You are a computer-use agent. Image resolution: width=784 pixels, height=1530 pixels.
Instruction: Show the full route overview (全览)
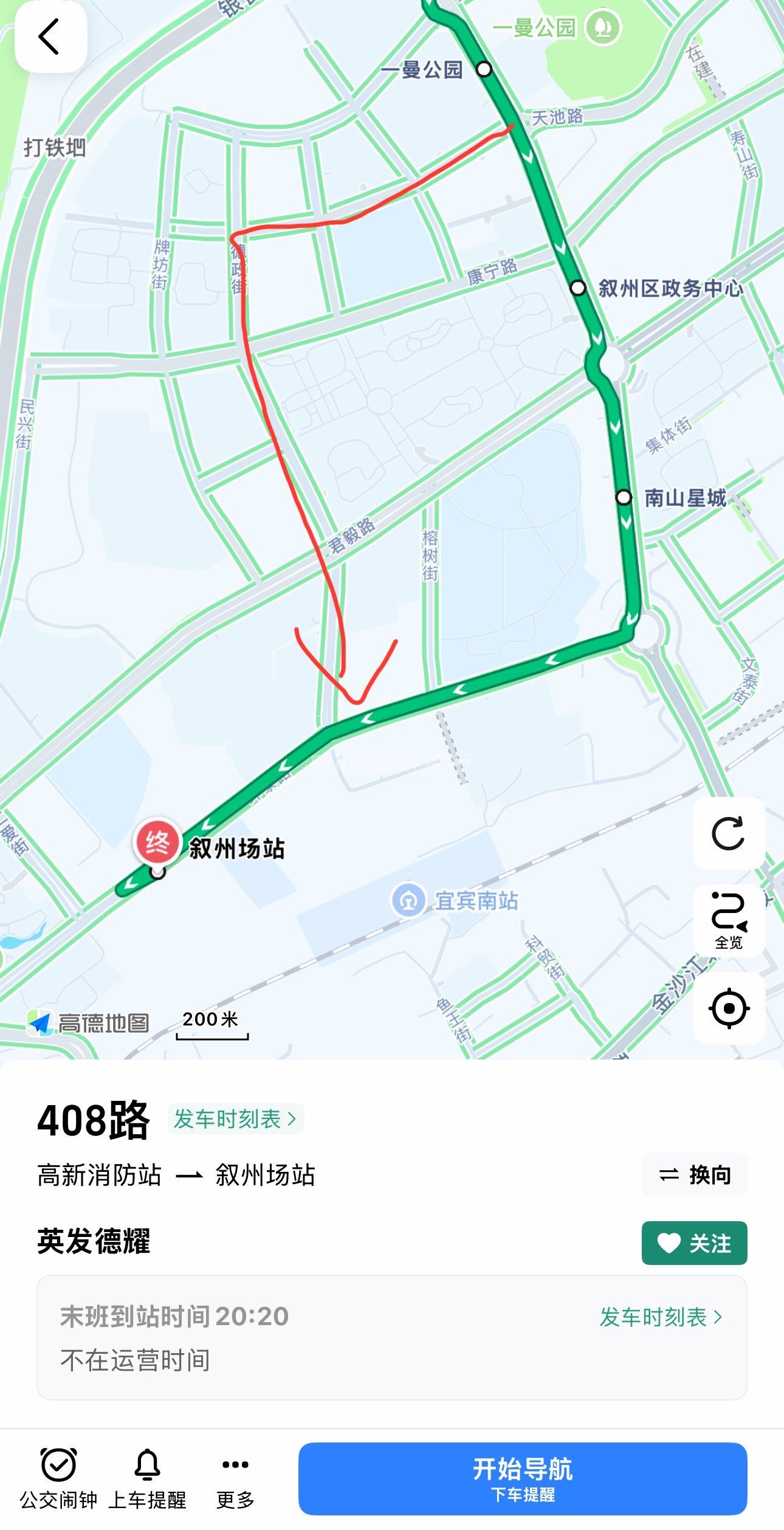point(728,920)
